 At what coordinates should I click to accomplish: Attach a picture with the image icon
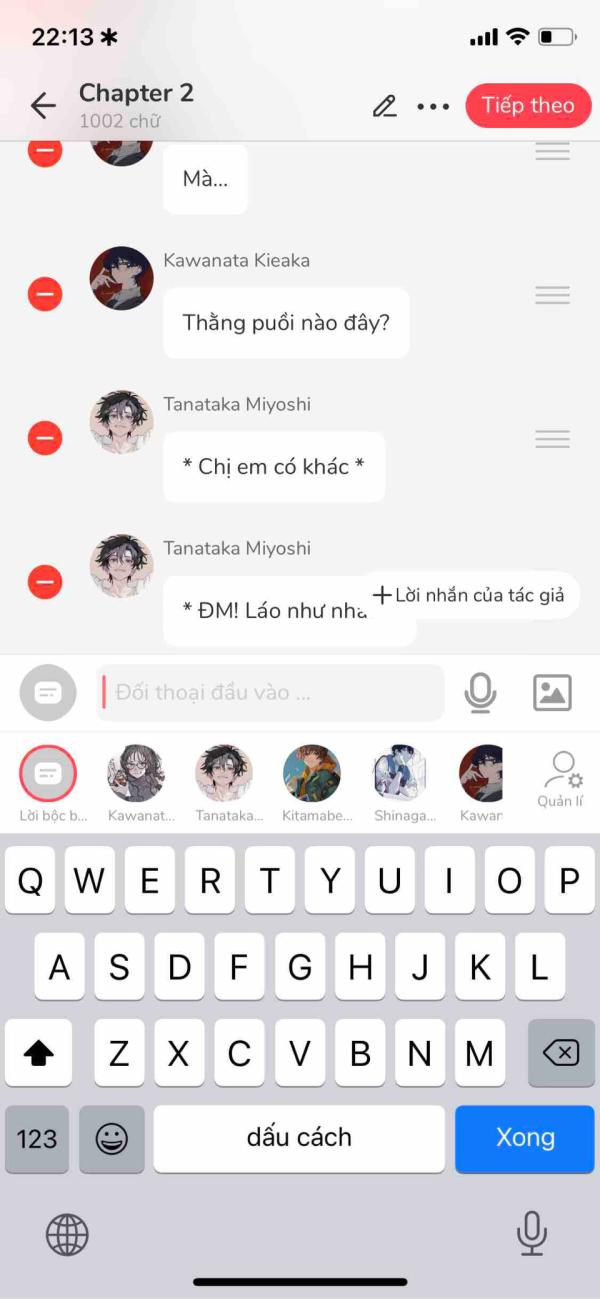[x=552, y=692]
